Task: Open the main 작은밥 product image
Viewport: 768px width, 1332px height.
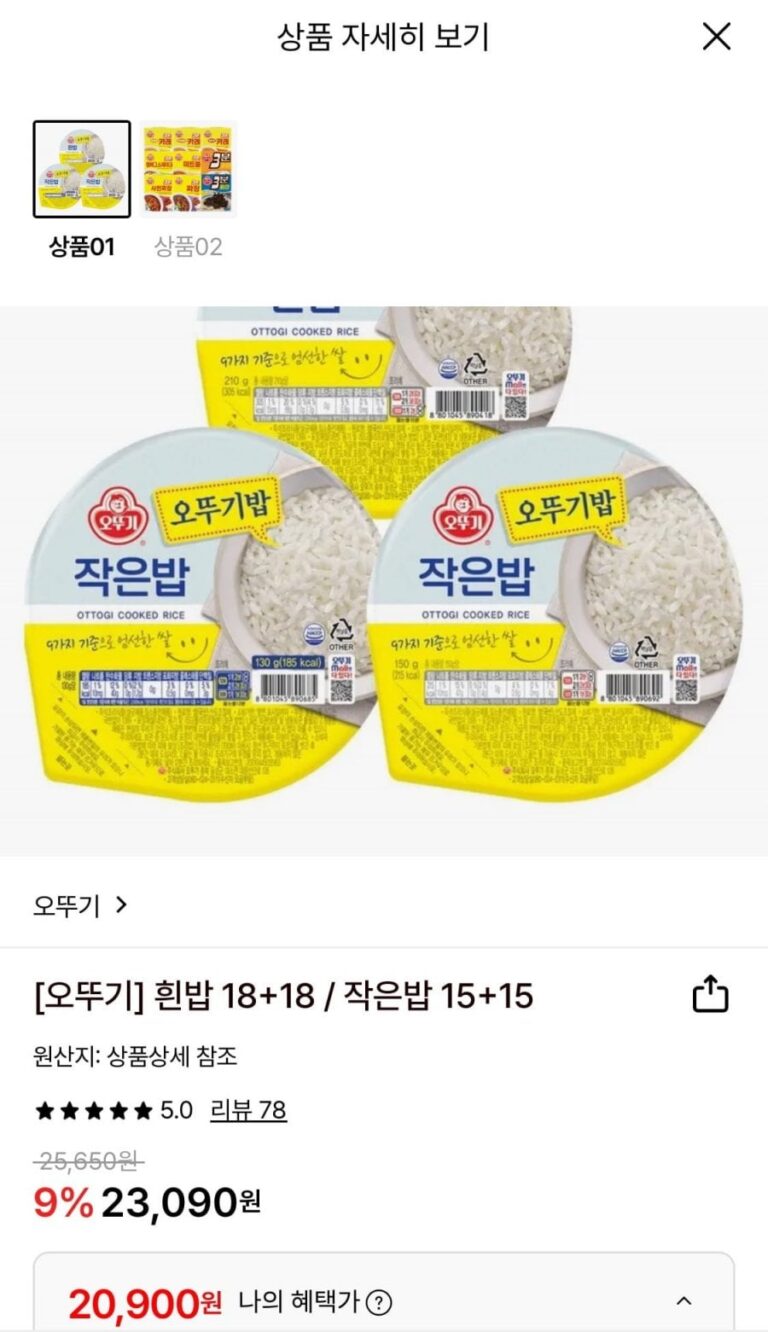Action: [x=384, y=580]
